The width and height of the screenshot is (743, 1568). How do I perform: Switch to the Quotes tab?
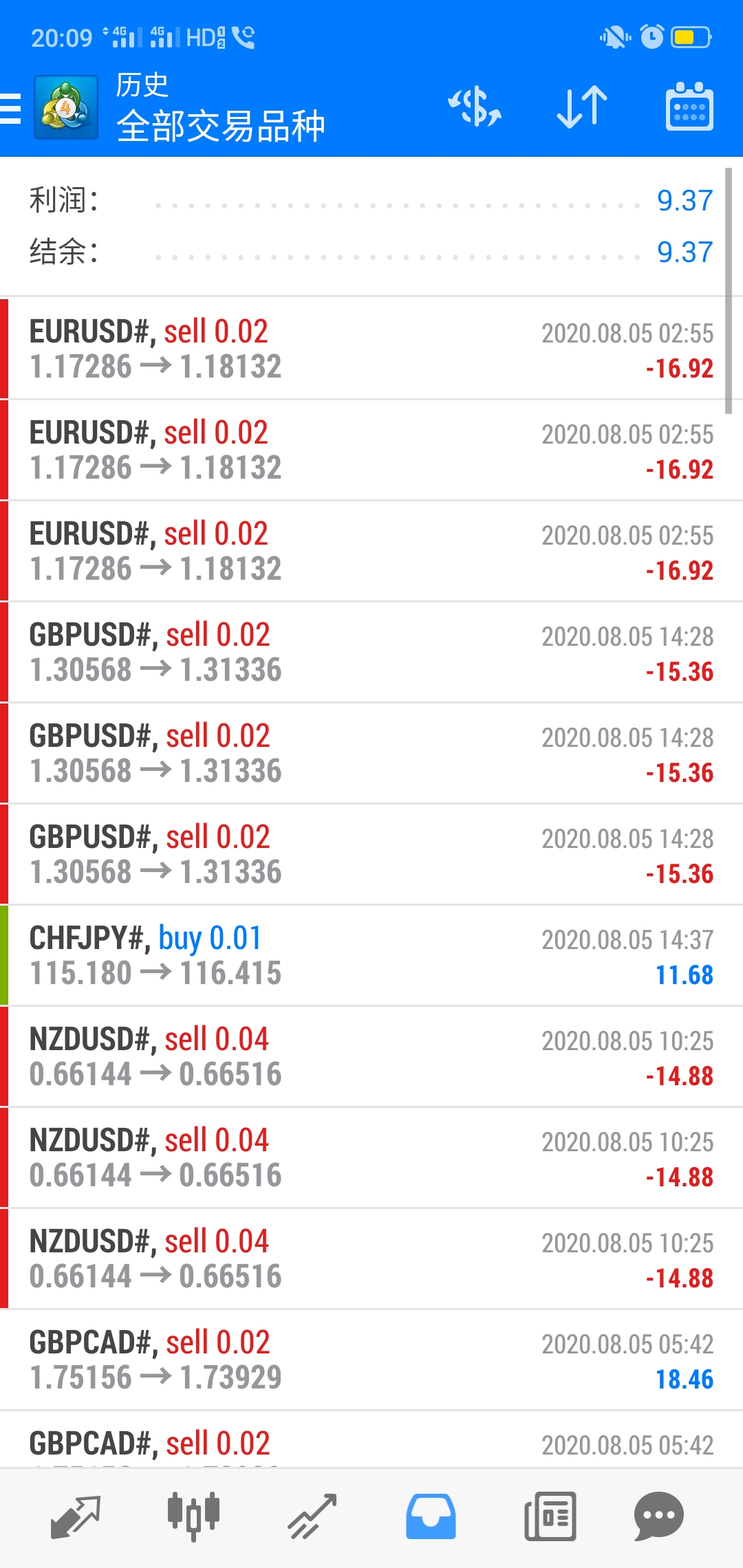76,1516
